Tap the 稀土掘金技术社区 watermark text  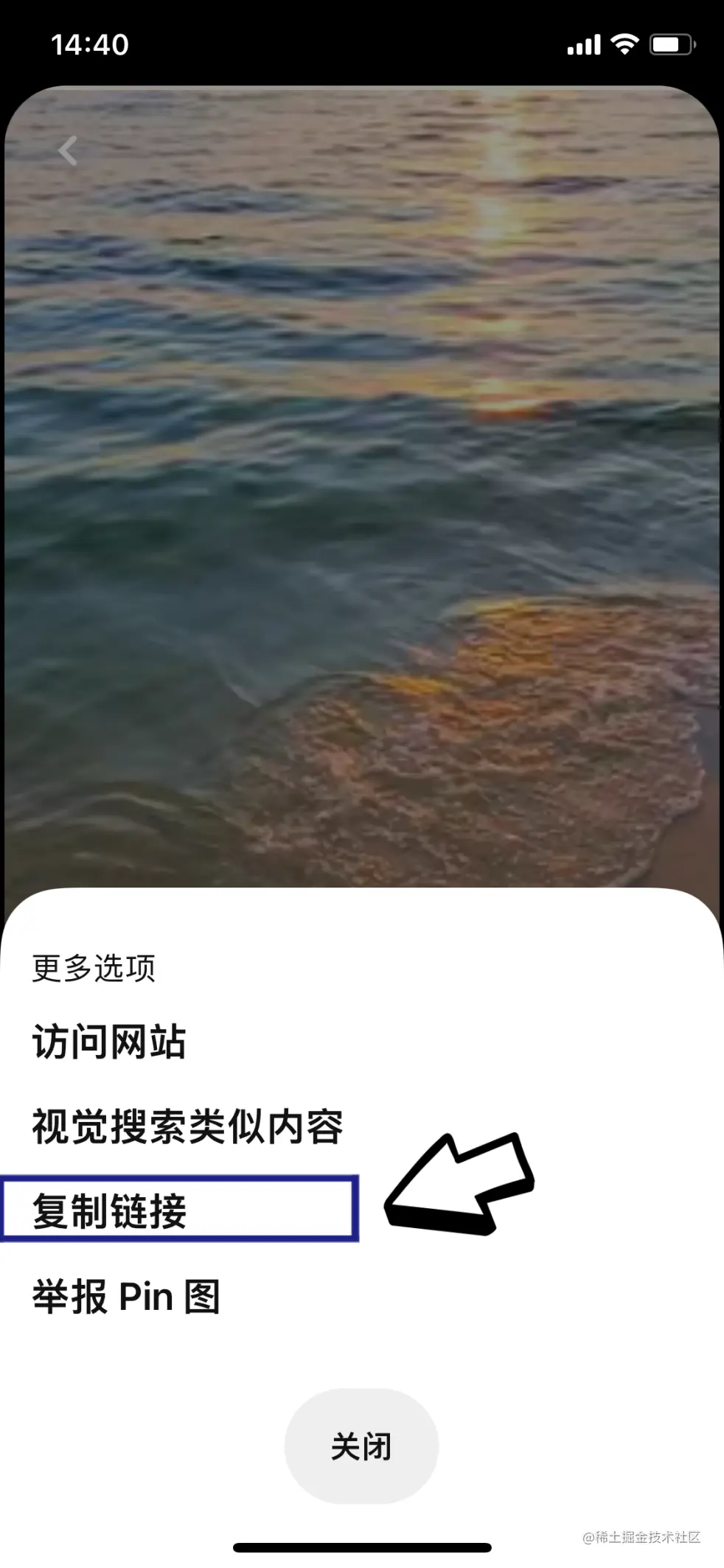click(x=641, y=1535)
